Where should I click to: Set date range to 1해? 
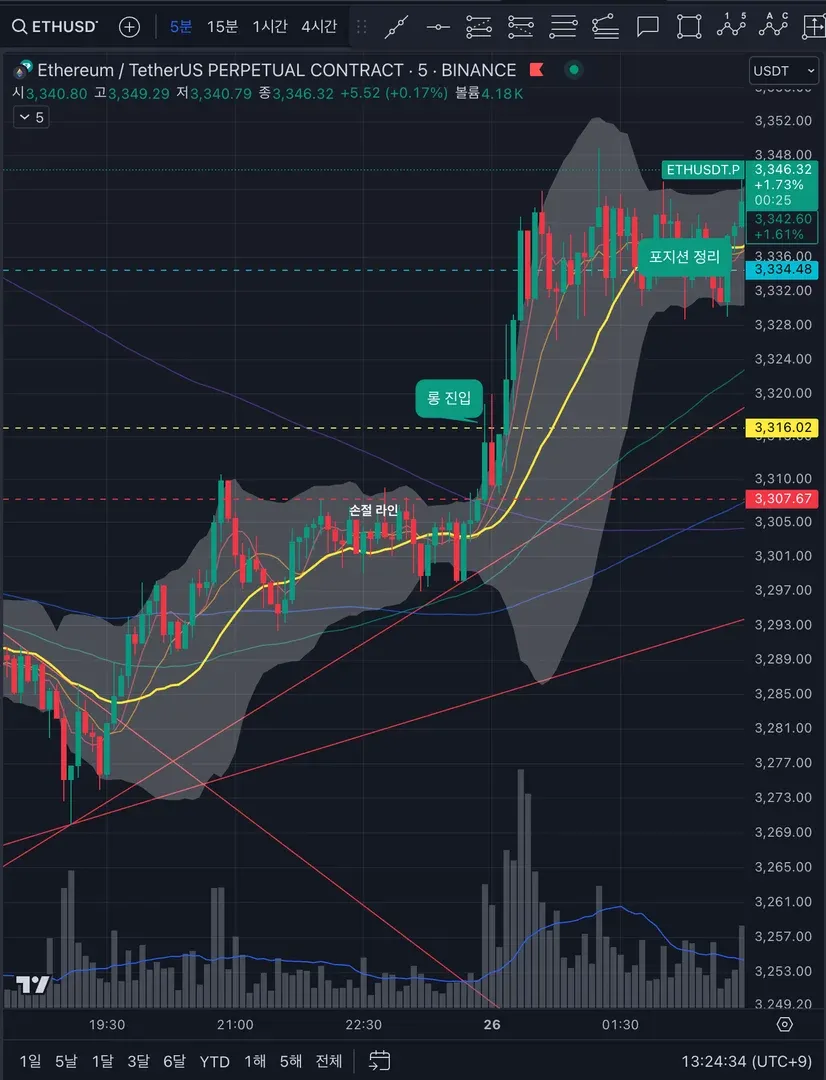(255, 1061)
